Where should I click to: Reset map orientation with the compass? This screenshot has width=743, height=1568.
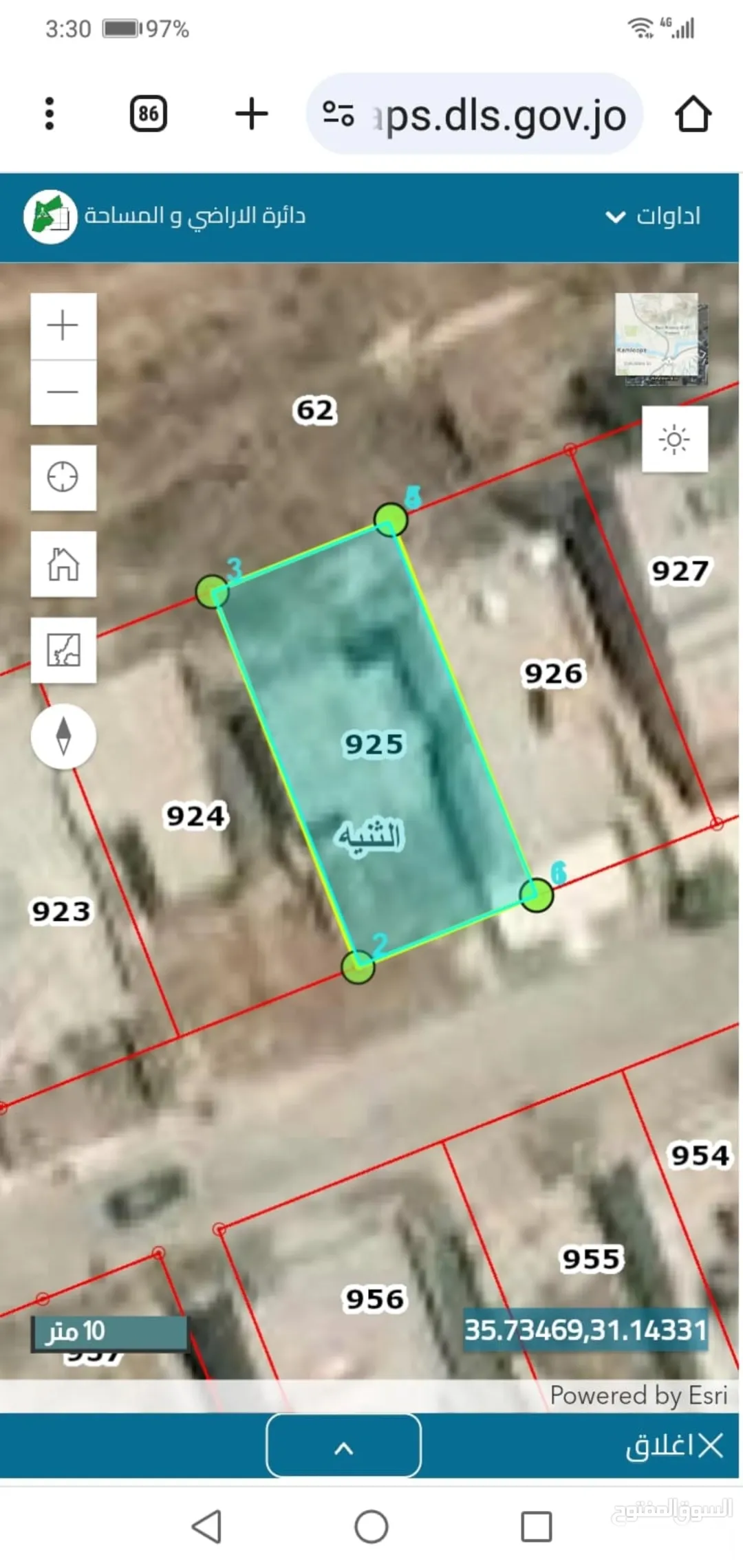[63, 736]
